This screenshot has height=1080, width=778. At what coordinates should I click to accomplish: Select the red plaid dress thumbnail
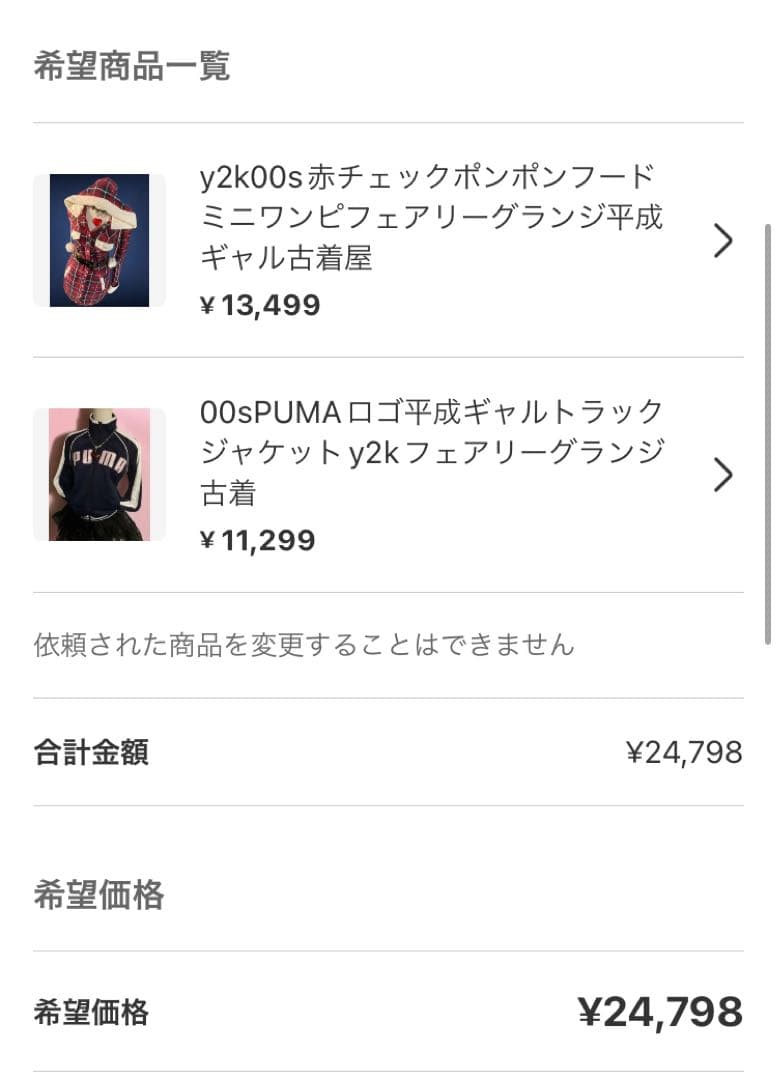coord(100,239)
